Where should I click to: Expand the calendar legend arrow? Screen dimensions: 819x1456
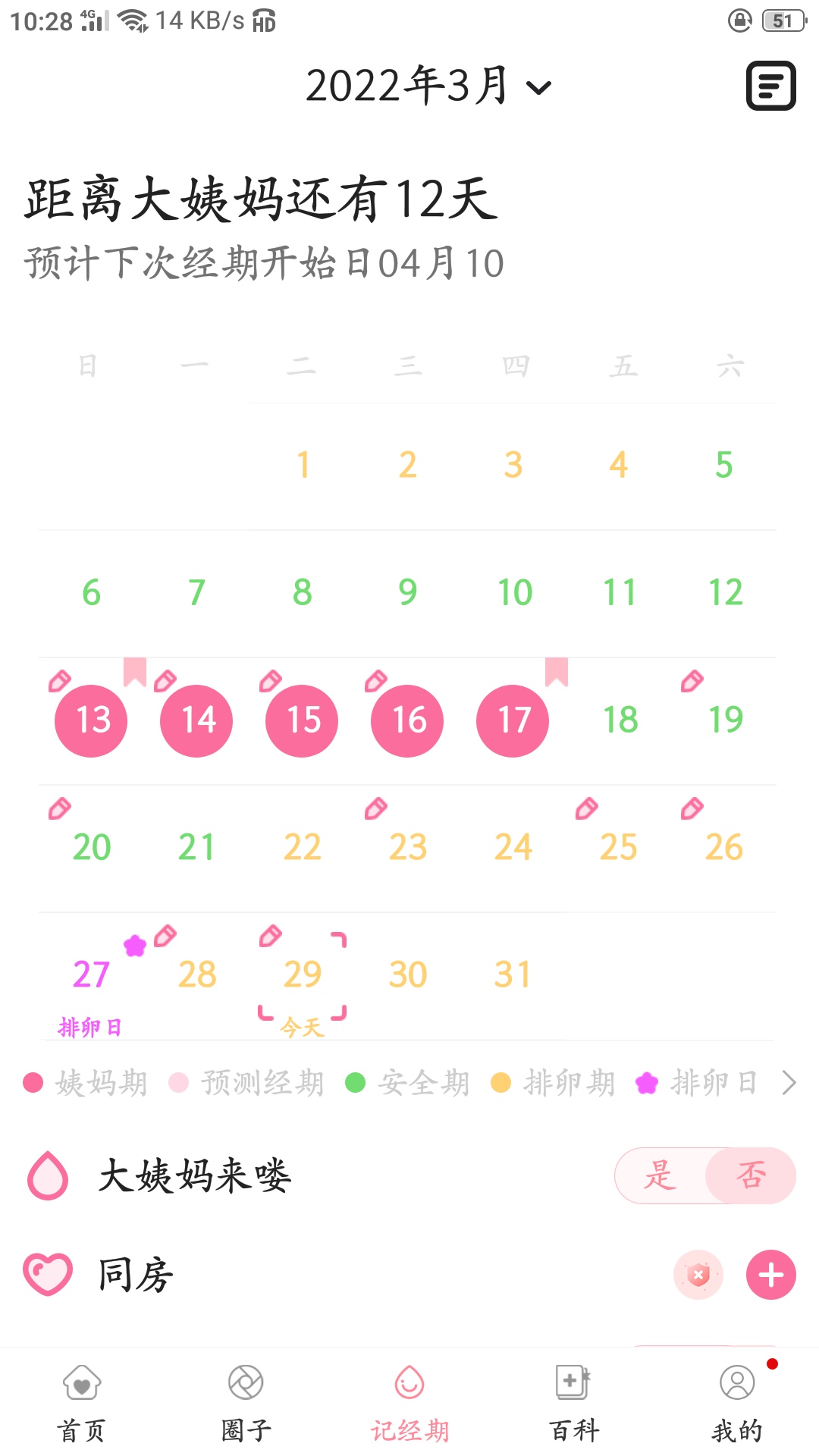789,1083
